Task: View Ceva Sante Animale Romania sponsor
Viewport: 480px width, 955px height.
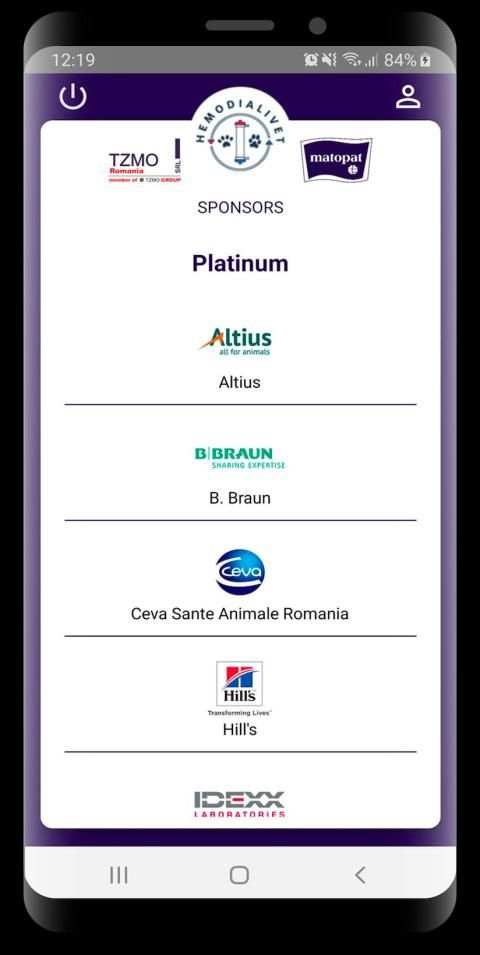Action: click(240, 587)
